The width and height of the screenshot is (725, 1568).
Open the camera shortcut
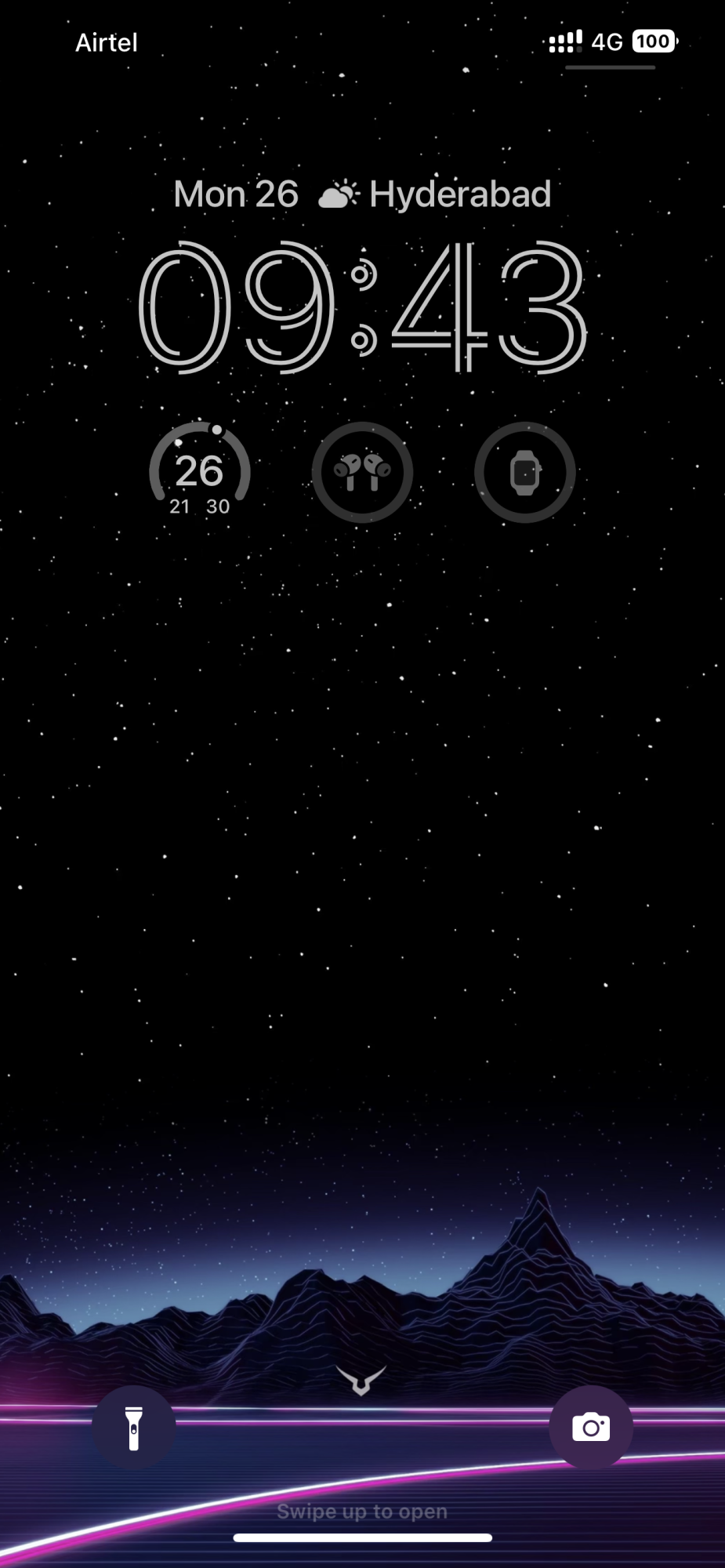[591, 1428]
